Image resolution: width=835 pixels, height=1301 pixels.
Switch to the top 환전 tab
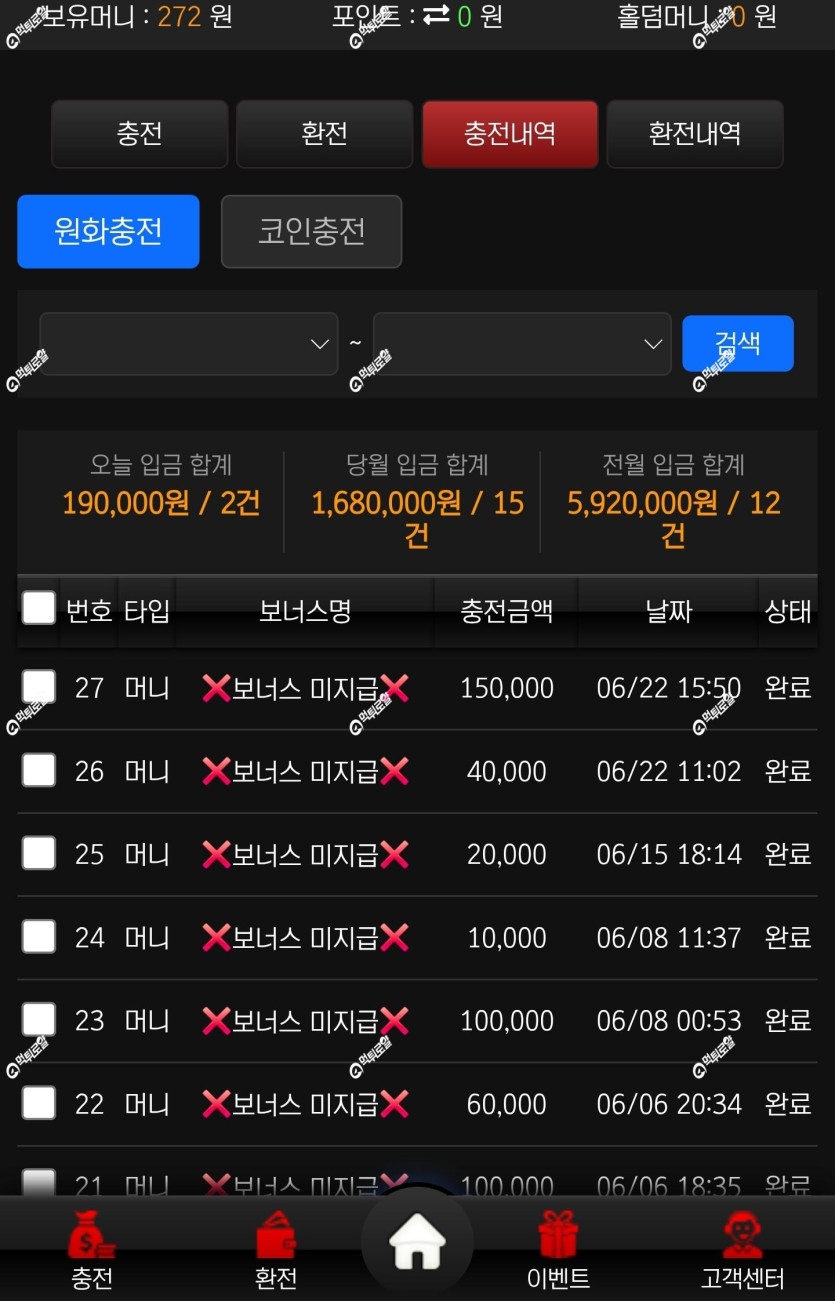pos(325,134)
